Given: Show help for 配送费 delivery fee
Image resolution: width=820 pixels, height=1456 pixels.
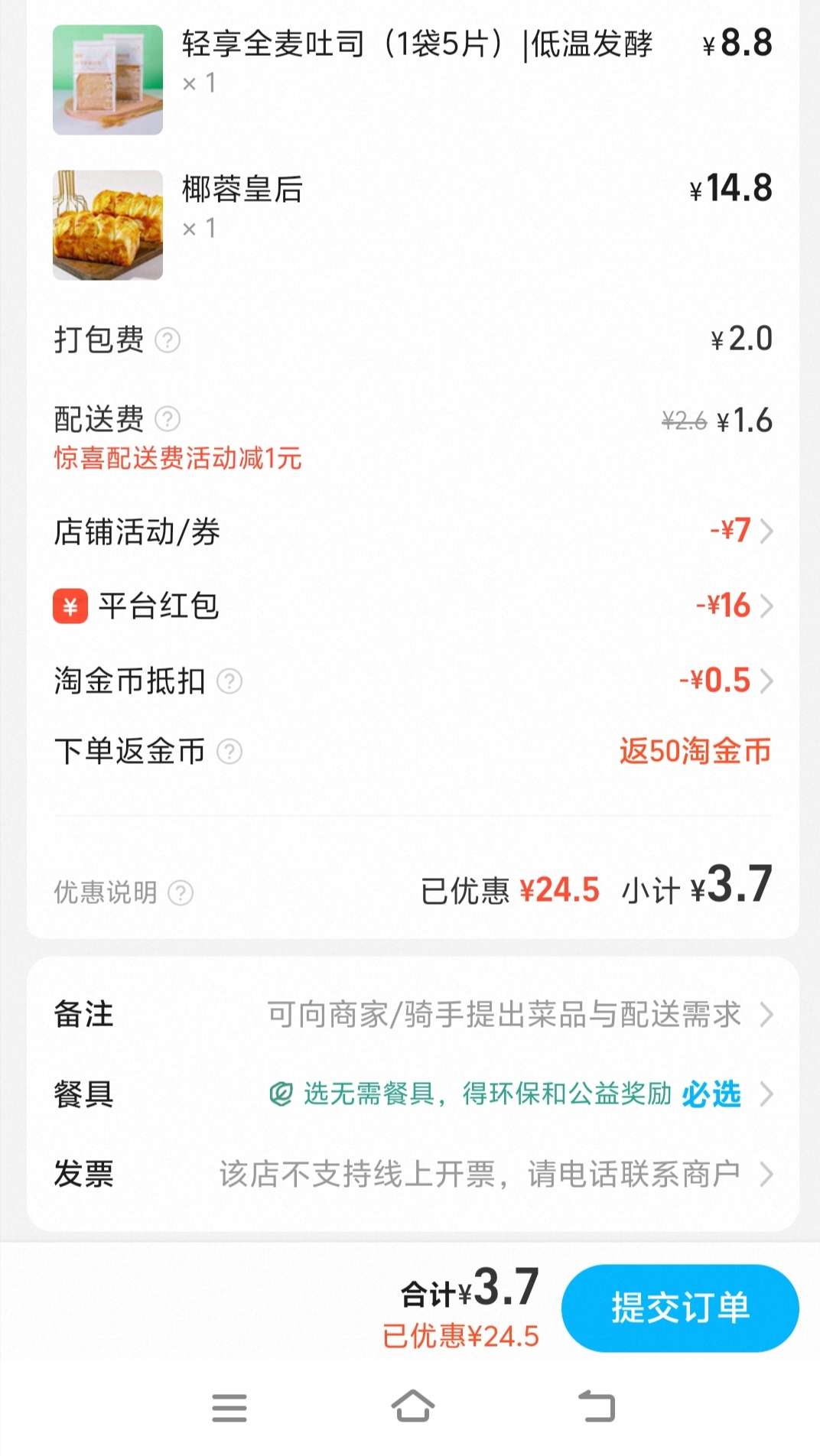Looking at the screenshot, I should click(x=168, y=419).
